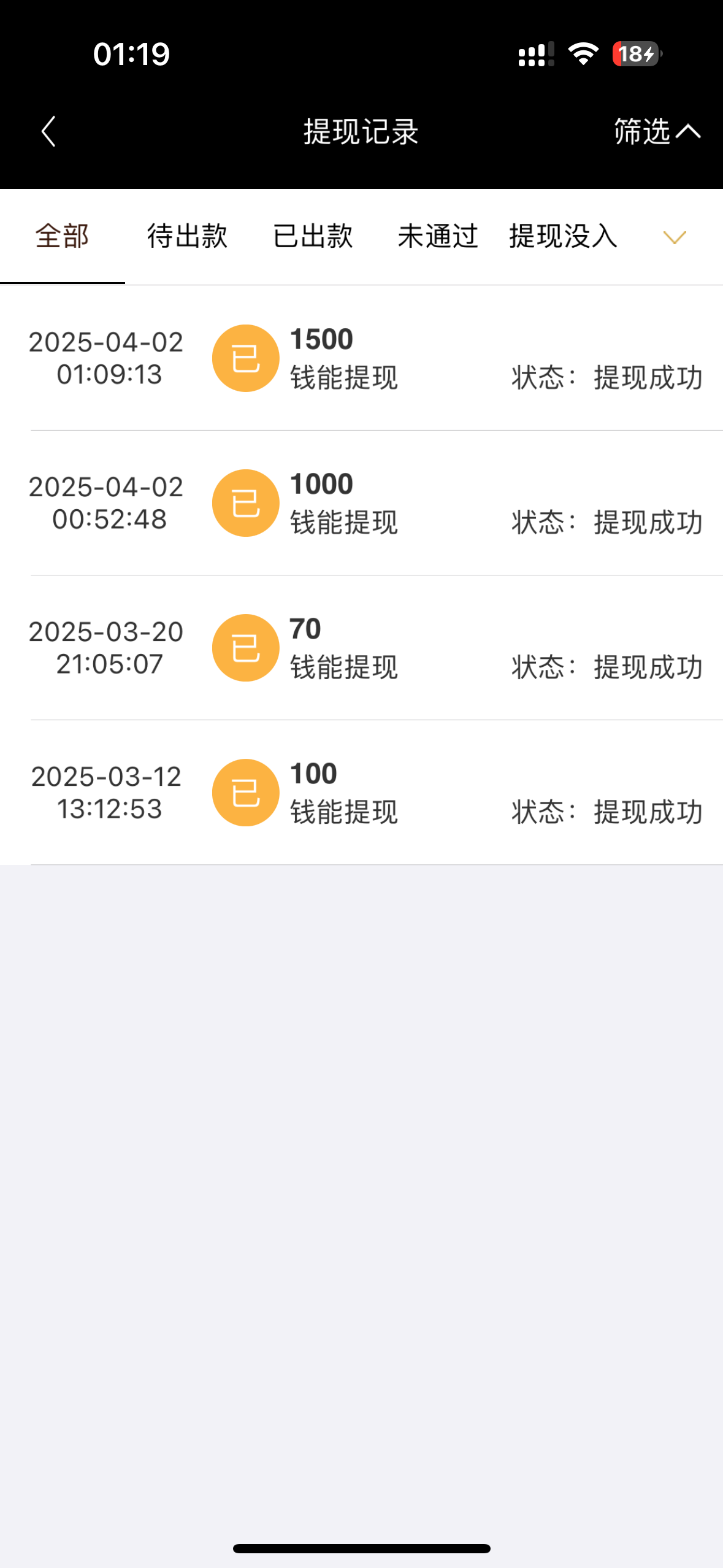
Task: Expand the status tabs chevron
Action: pos(675,237)
